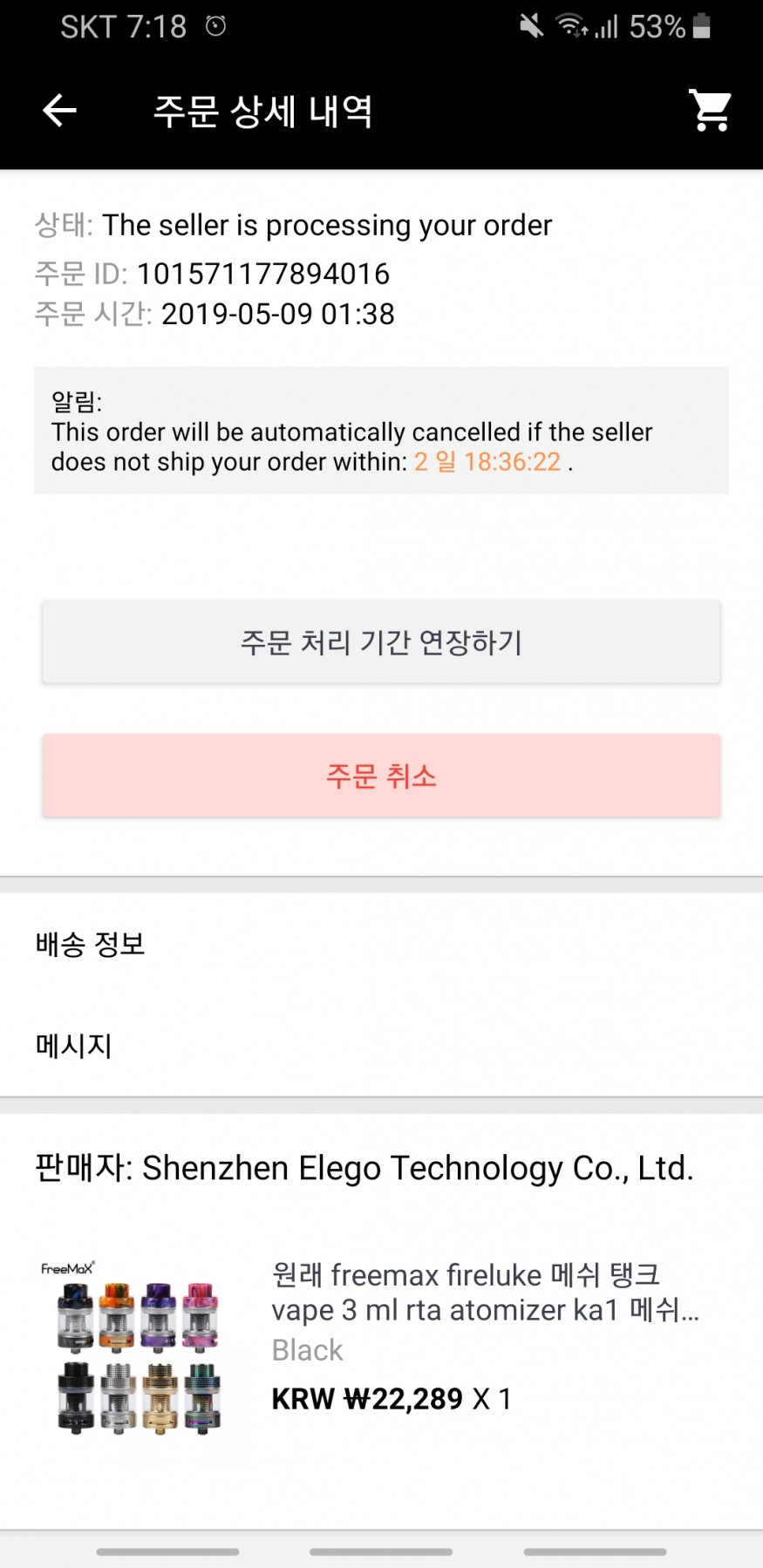Go back from the order details

(x=59, y=111)
